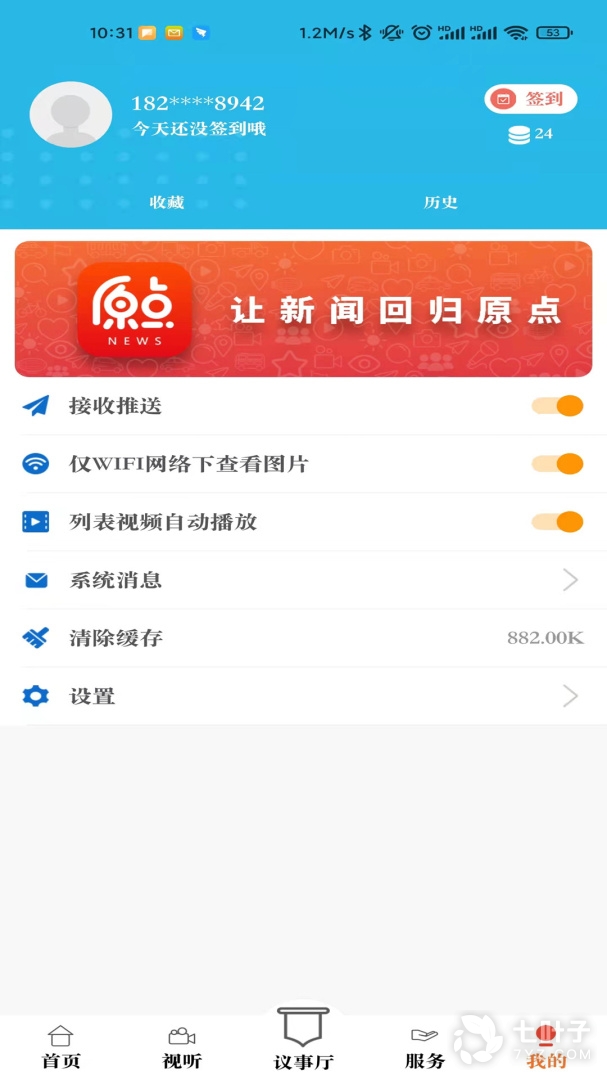Select the 我的 tab
Image resolution: width=607 pixels, height=1080 pixels.
(546, 1047)
